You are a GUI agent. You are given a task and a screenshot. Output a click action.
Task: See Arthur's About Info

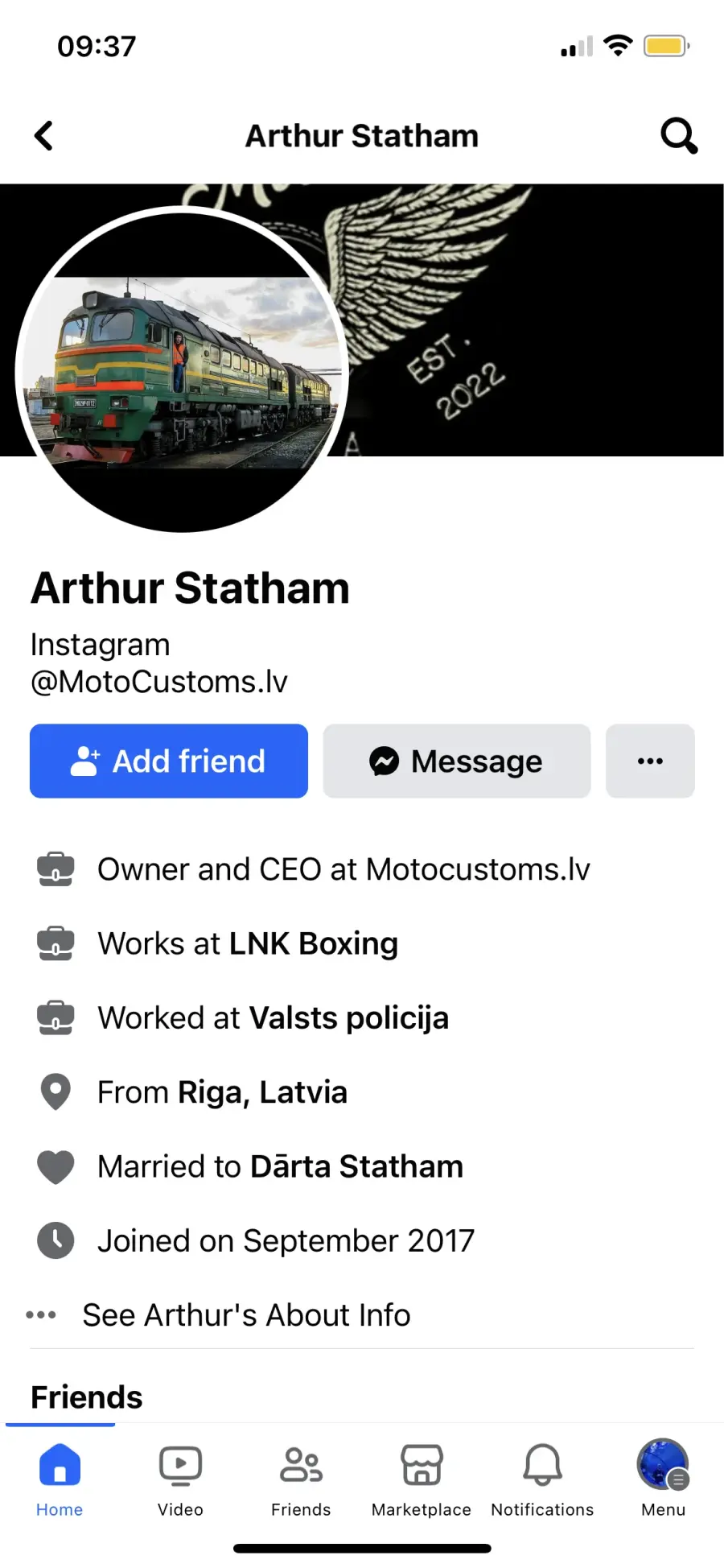coord(246,1314)
